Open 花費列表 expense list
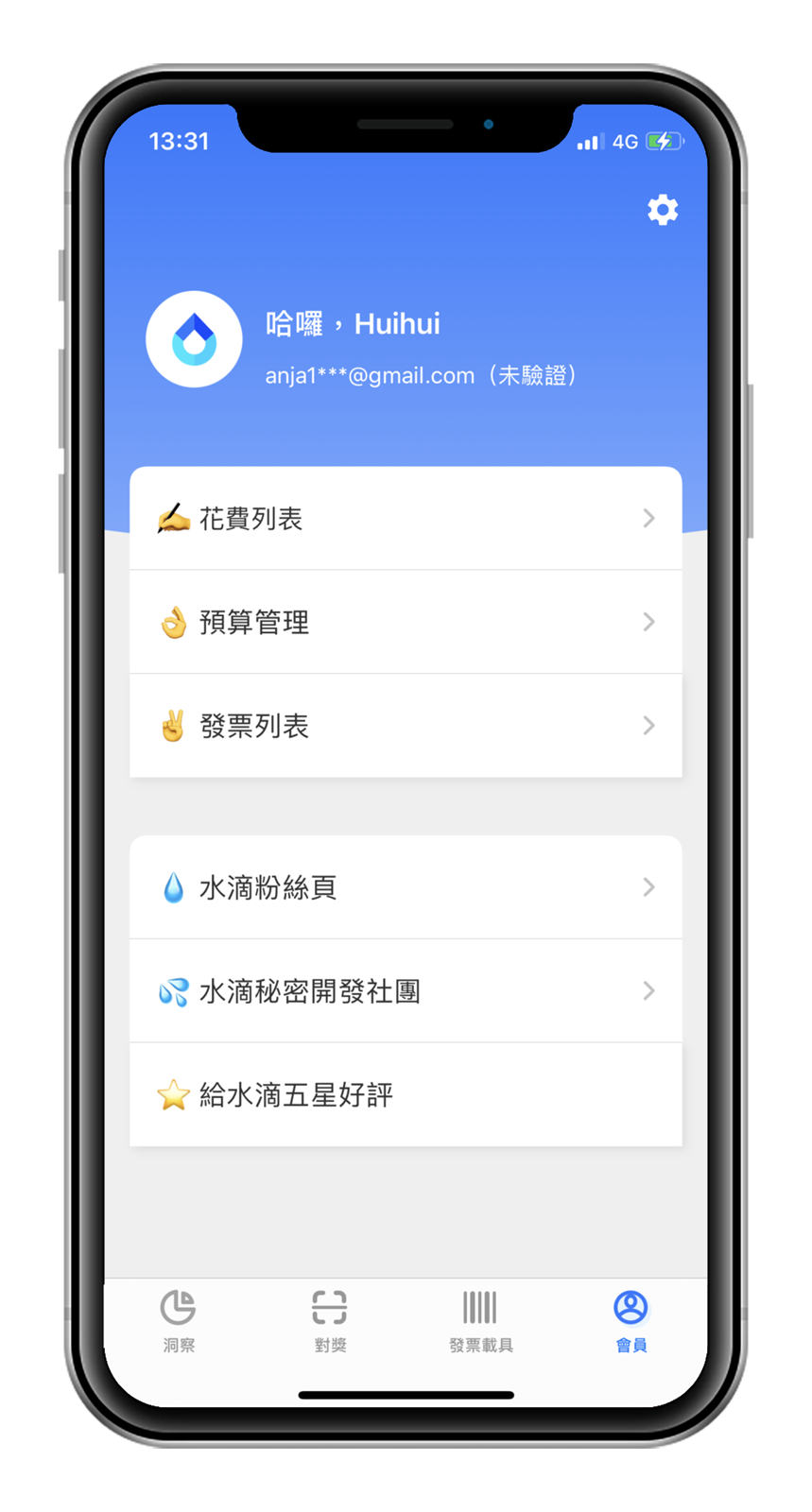The image size is (812, 1512). coord(406,519)
